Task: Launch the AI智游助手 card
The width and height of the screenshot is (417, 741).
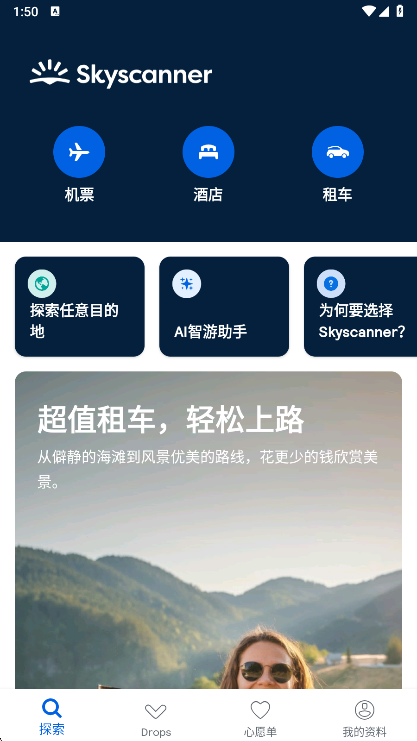Action: (x=224, y=307)
